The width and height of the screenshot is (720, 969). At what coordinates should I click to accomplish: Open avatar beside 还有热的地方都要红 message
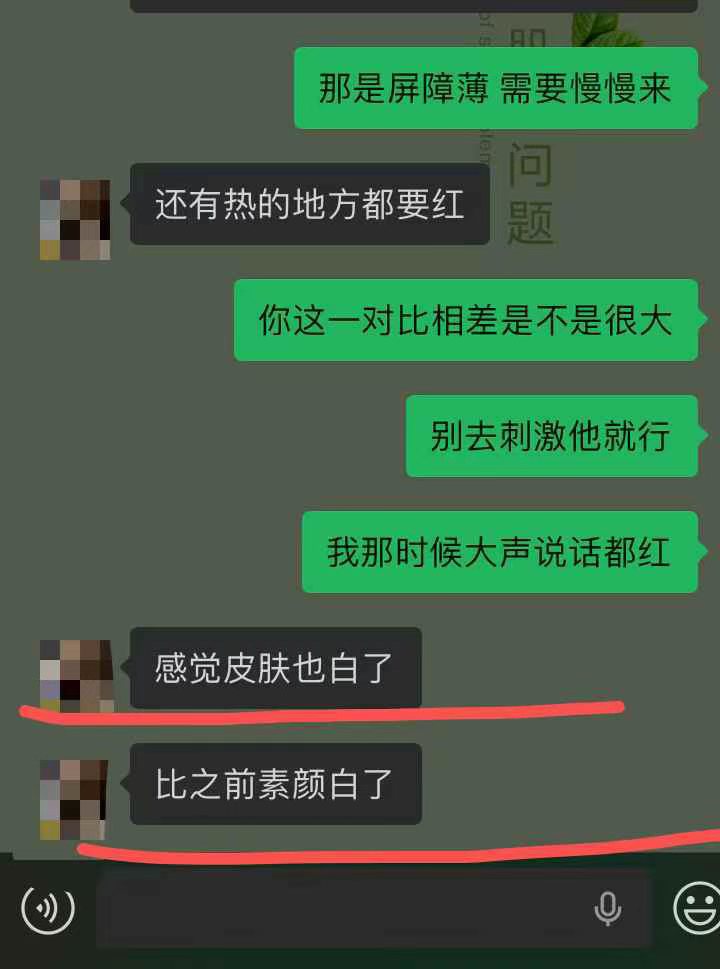coord(75,219)
